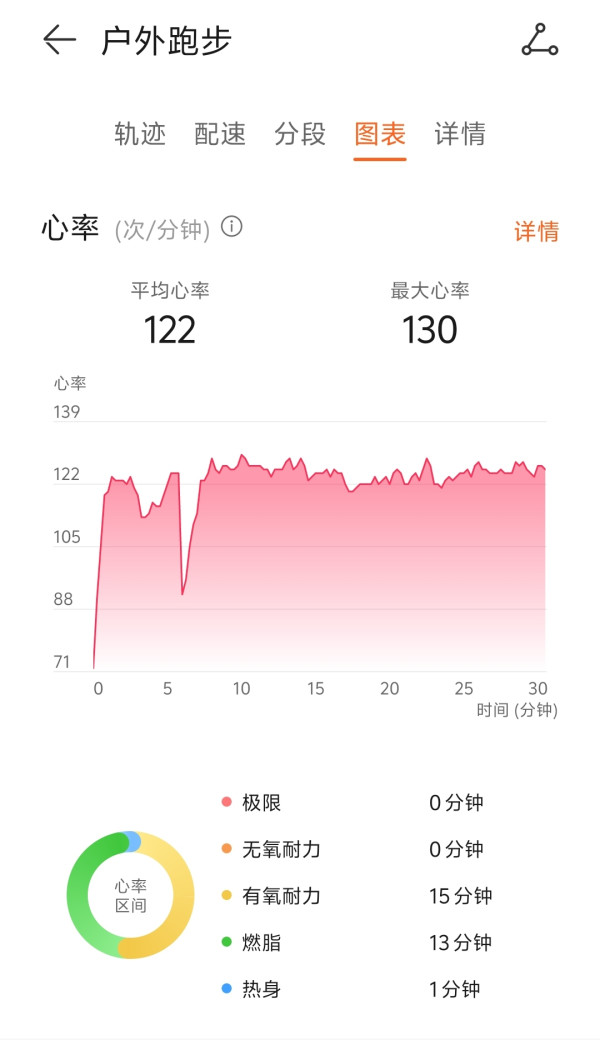This screenshot has width=600, height=1040.
Task: Open the 分段 tab
Action: (300, 134)
